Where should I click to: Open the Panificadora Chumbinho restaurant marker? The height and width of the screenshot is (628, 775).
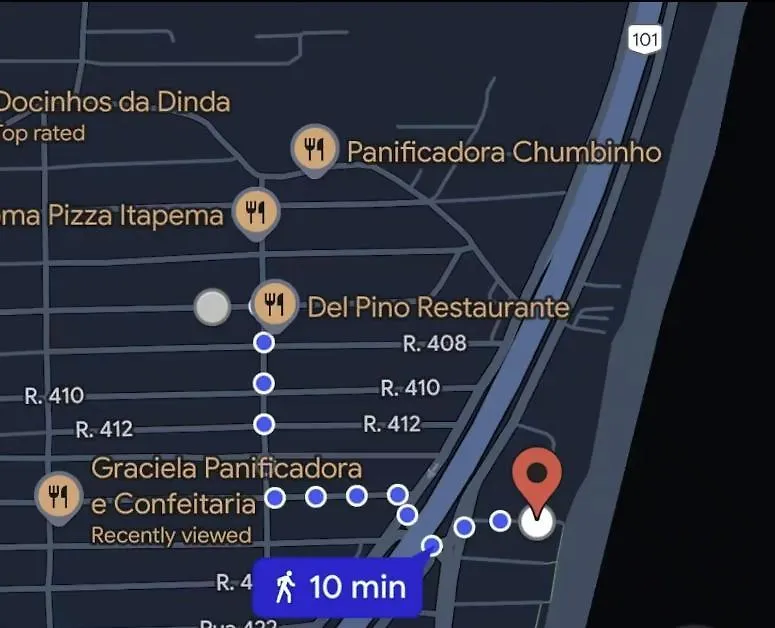pos(315,151)
